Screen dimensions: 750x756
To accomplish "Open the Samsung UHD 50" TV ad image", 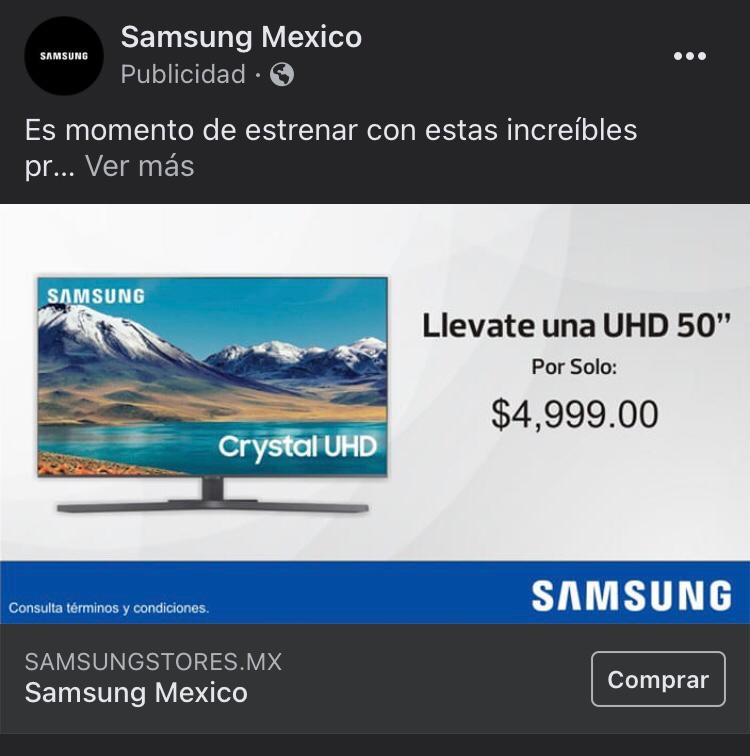I will 375,413.
